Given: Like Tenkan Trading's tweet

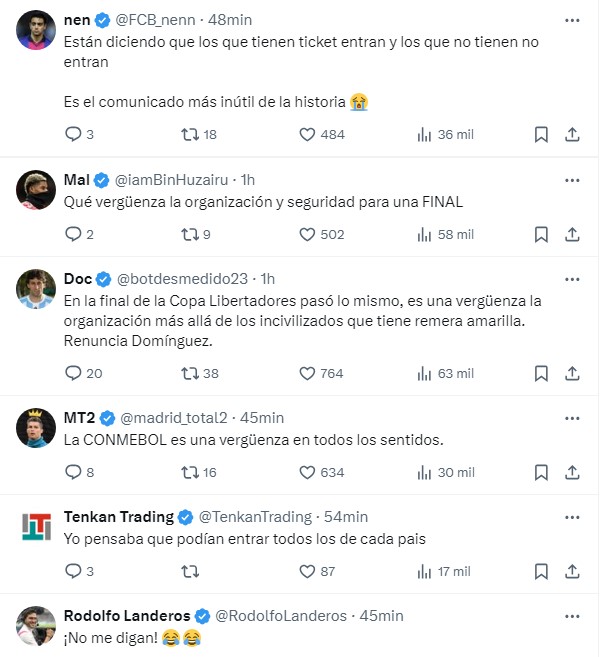Looking at the screenshot, I should click(308, 571).
